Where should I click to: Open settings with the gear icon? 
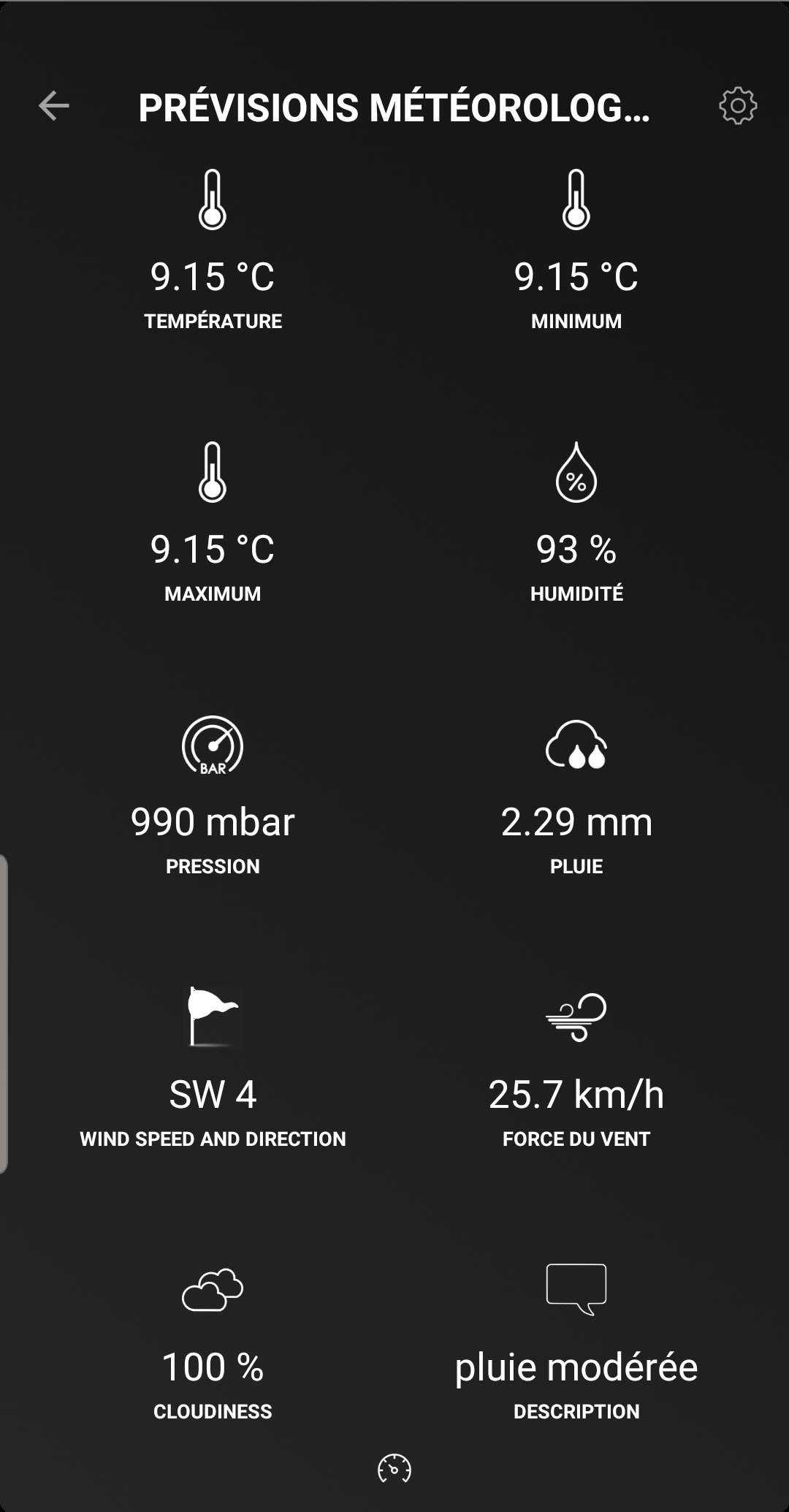738,106
